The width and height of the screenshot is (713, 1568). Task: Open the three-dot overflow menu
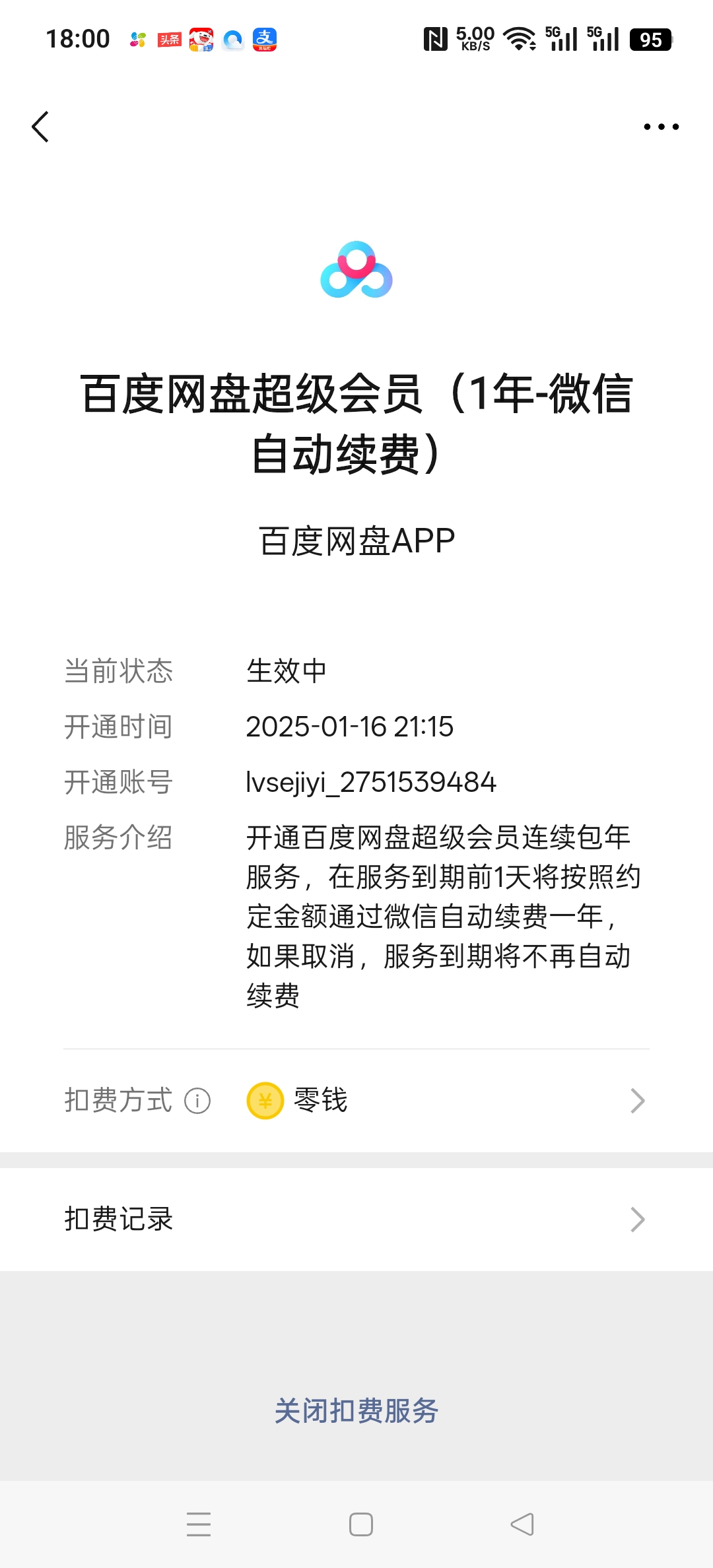click(x=661, y=127)
